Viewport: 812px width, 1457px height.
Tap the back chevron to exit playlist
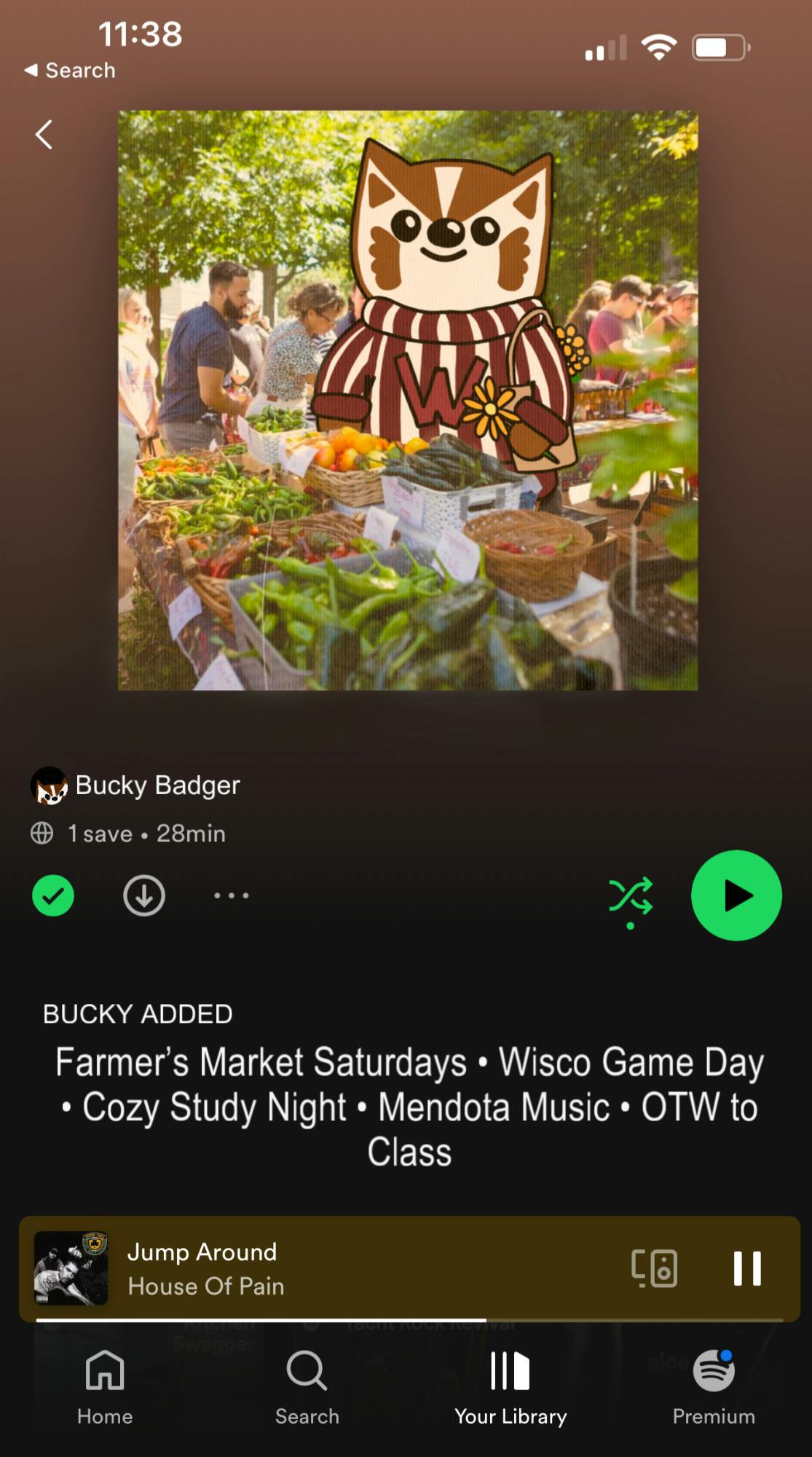pyautogui.click(x=44, y=134)
